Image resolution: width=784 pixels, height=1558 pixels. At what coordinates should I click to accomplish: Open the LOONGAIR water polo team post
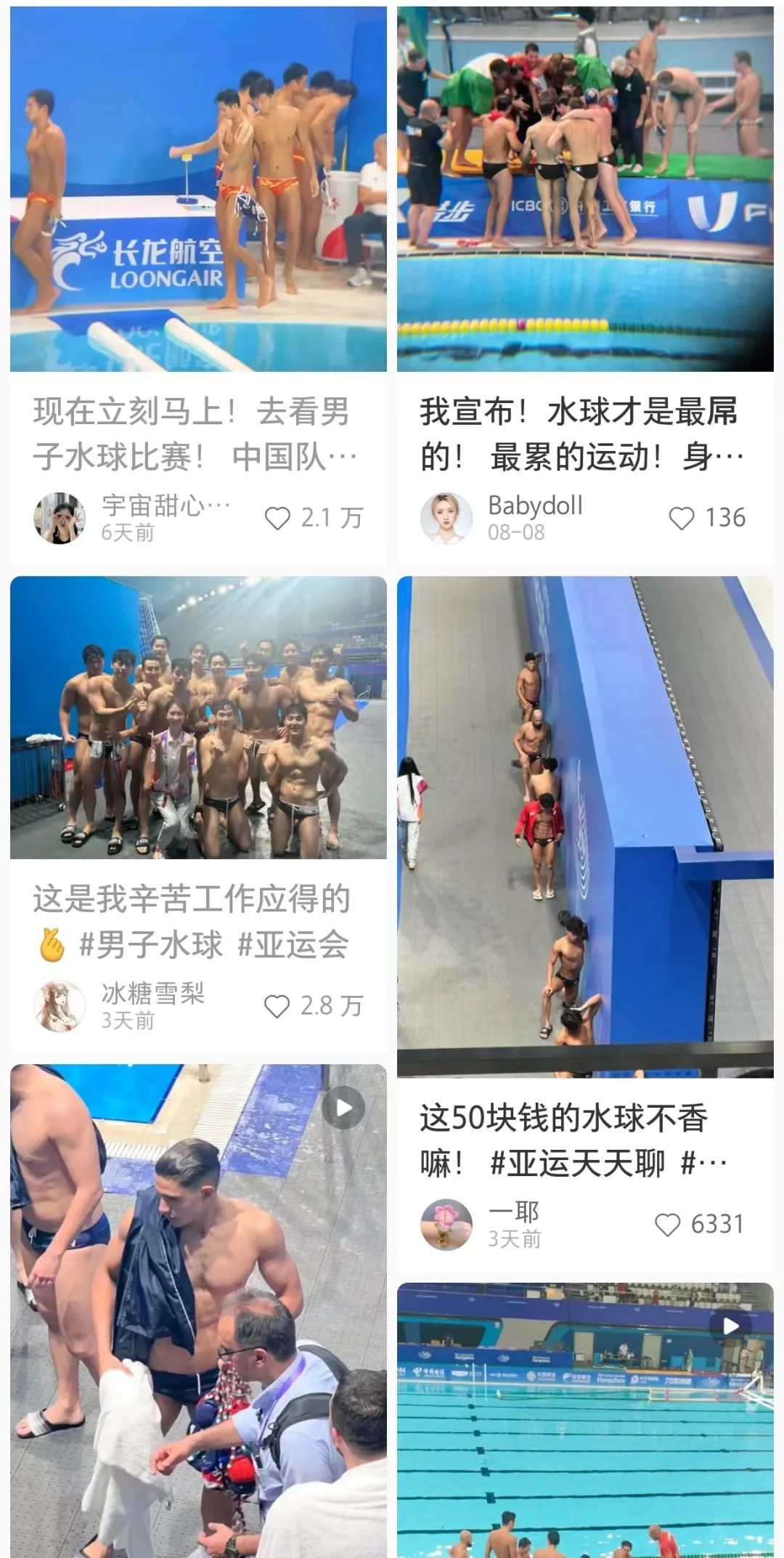(x=198, y=190)
